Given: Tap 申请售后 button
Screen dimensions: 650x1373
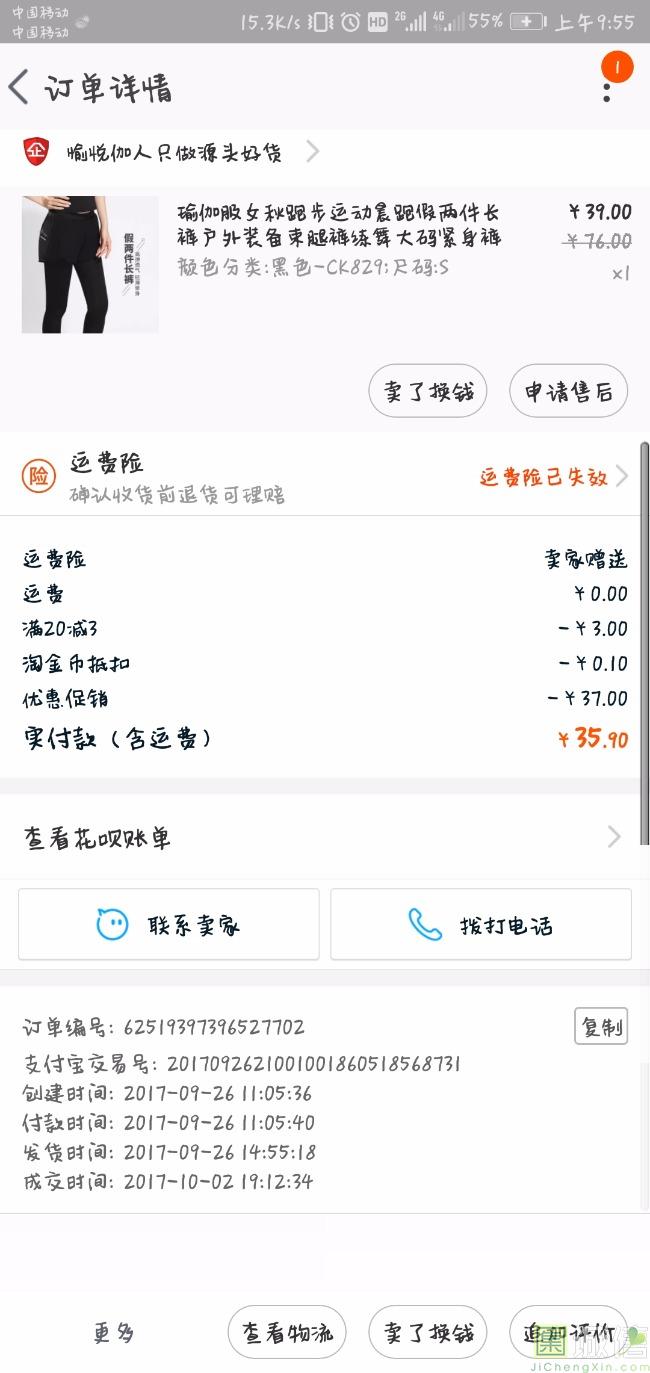Looking at the screenshot, I should pos(568,391).
